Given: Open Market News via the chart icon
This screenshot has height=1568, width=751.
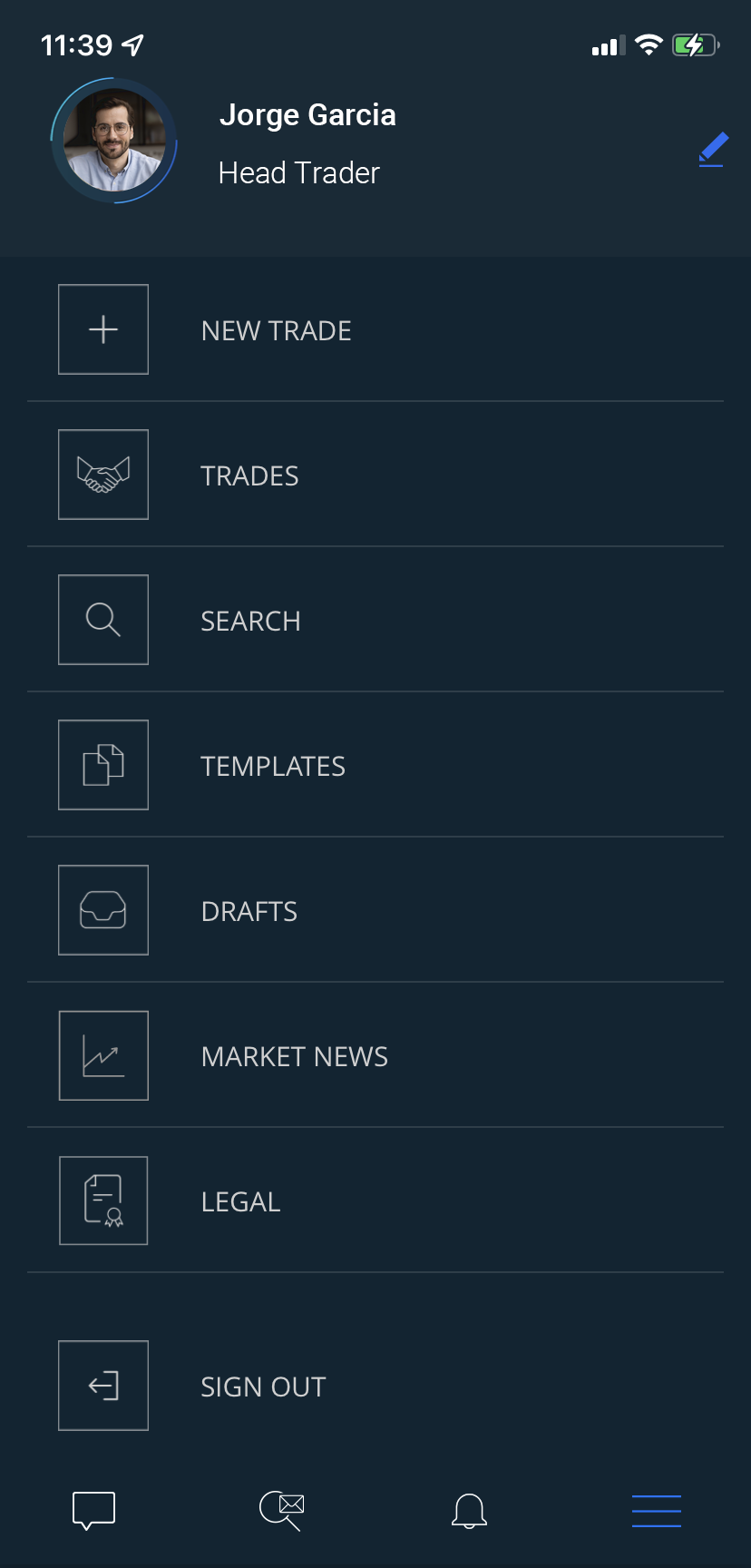Looking at the screenshot, I should point(102,1054).
